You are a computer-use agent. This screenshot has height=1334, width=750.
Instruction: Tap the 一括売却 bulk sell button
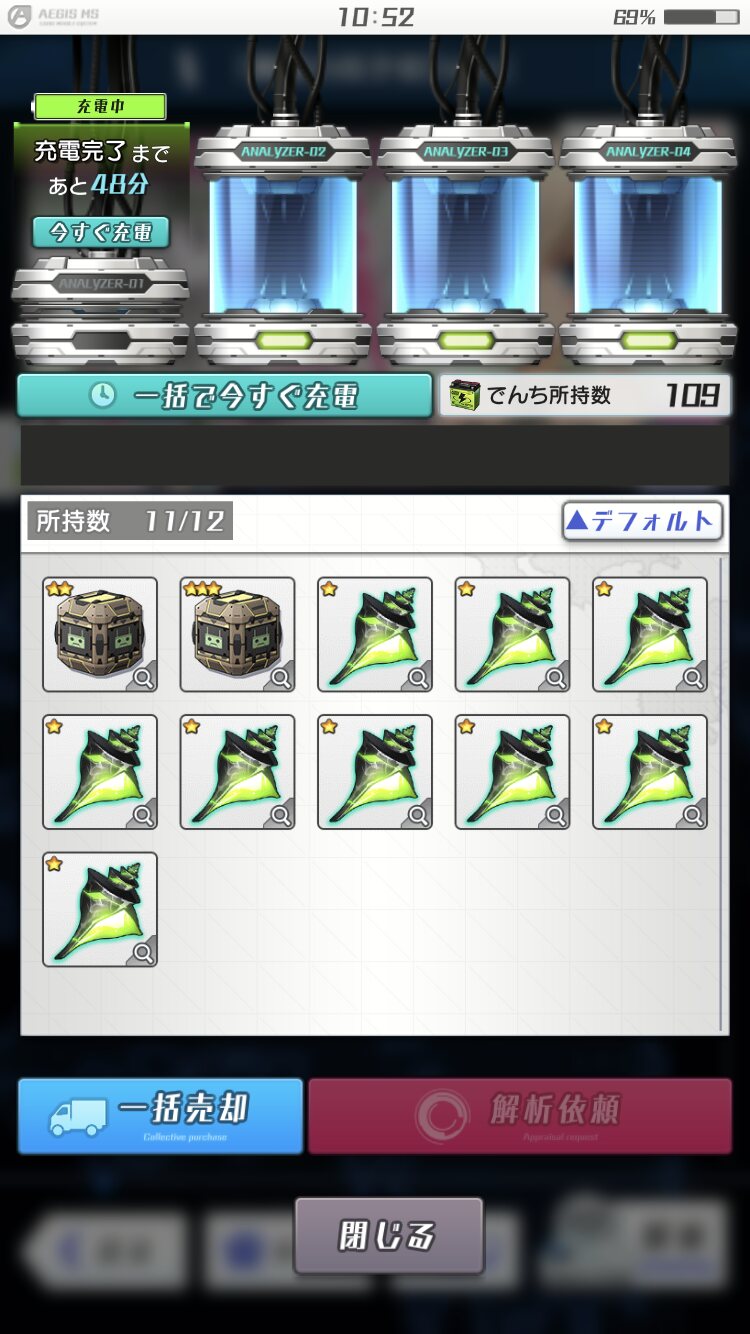point(160,1115)
